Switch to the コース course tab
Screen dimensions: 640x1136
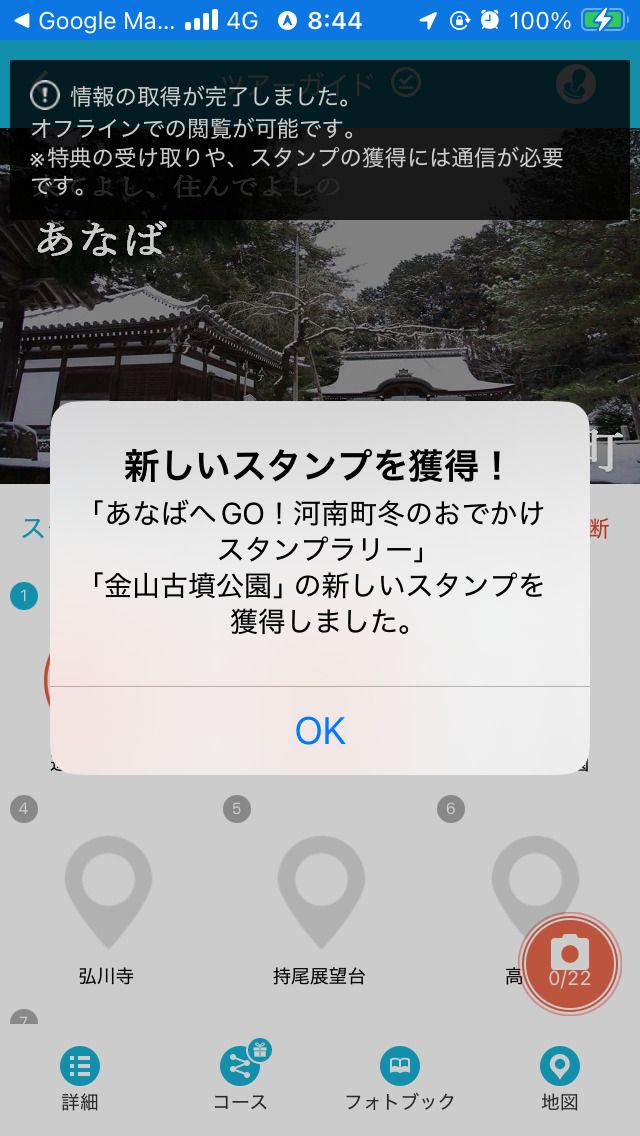click(x=240, y=1078)
